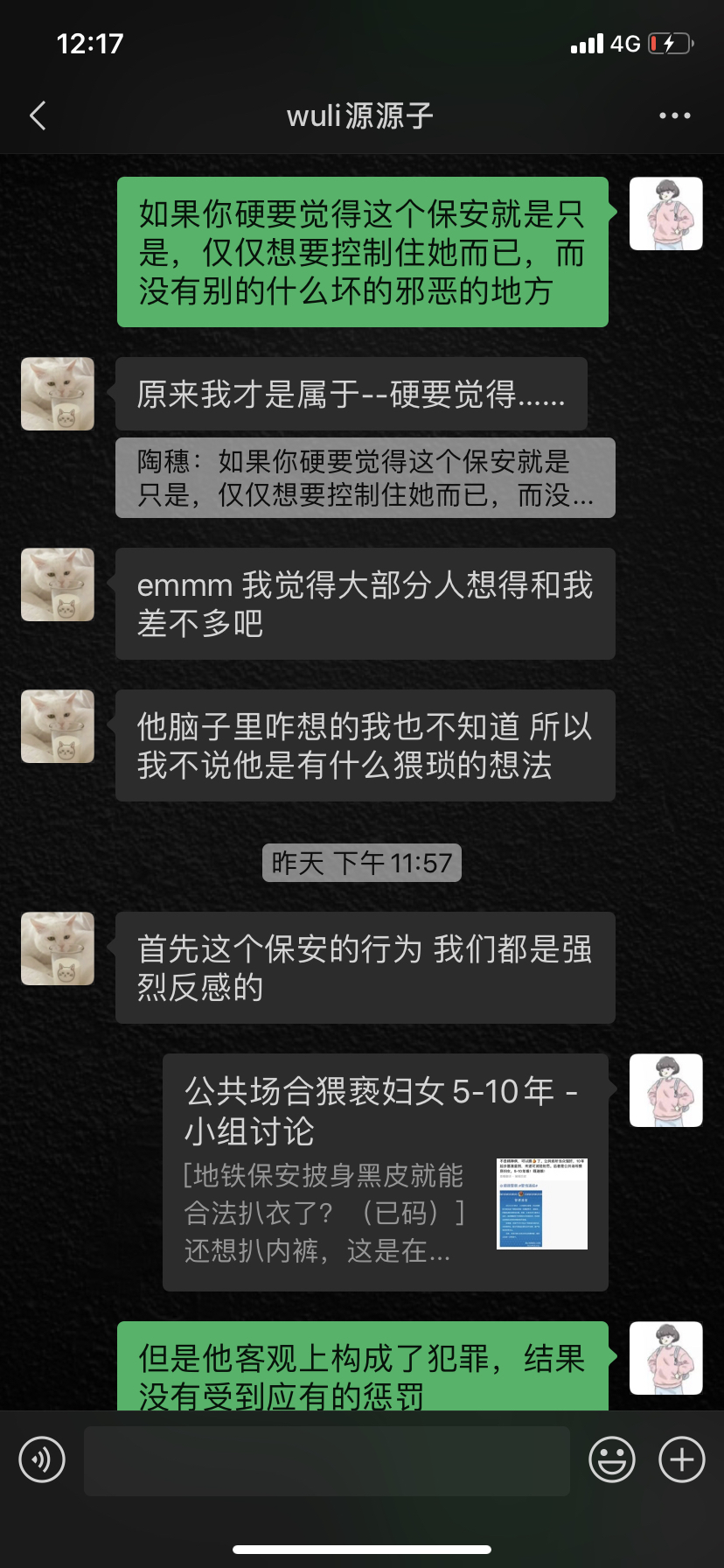Jump to quoted message from 陶穗
This screenshot has width=724, height=1568.
tap(365, 478)
